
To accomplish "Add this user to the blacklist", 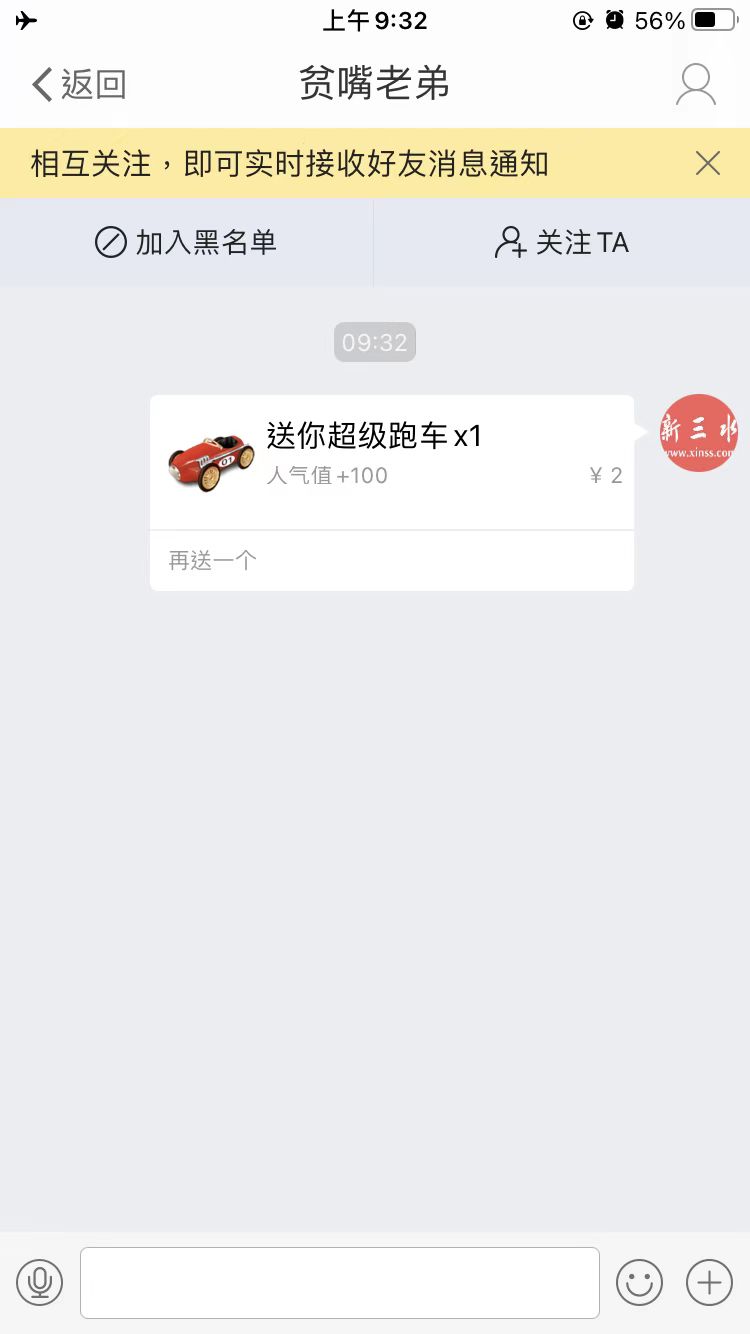I will click(x=186, y=242).
